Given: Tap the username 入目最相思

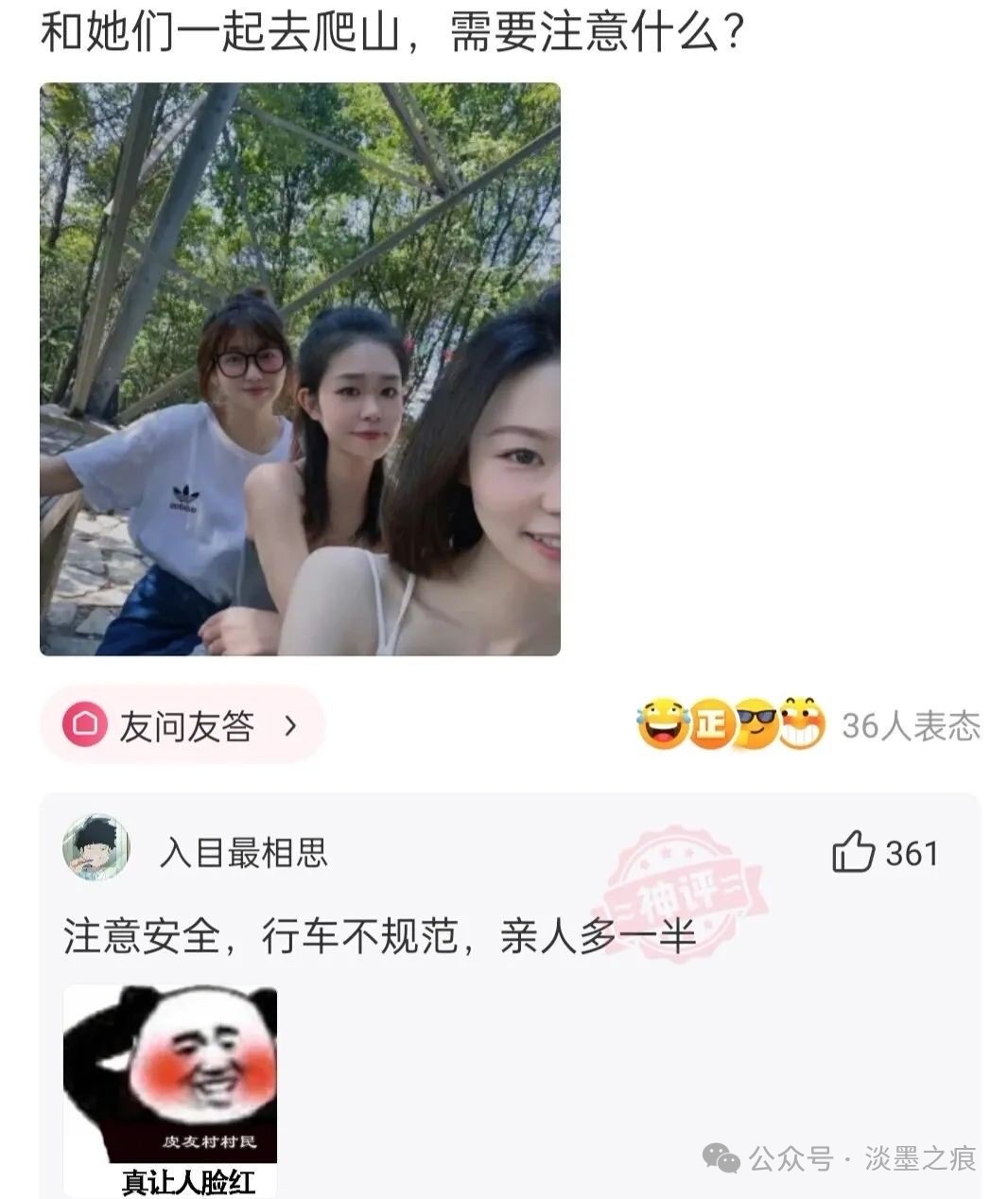Looking at the screenshot, I should pos(243,852).
